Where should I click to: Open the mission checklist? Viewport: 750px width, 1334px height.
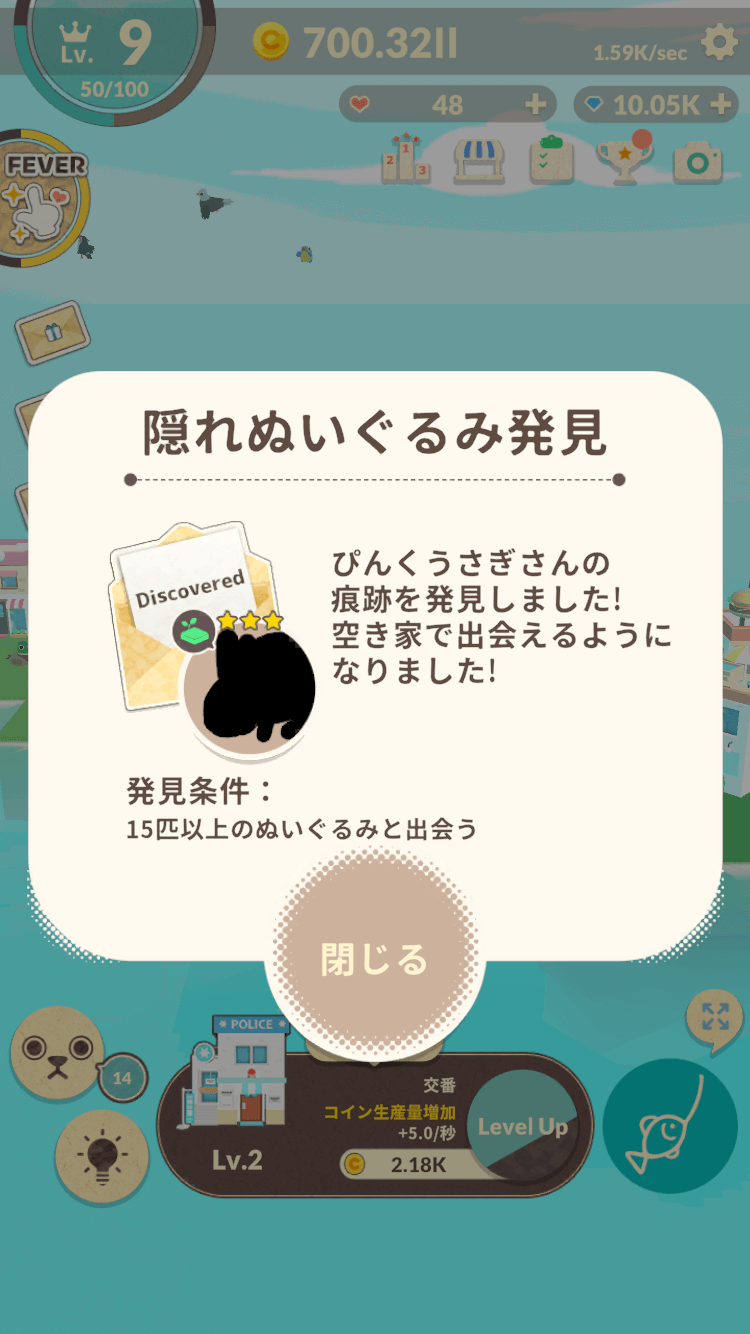click(552, 160)
